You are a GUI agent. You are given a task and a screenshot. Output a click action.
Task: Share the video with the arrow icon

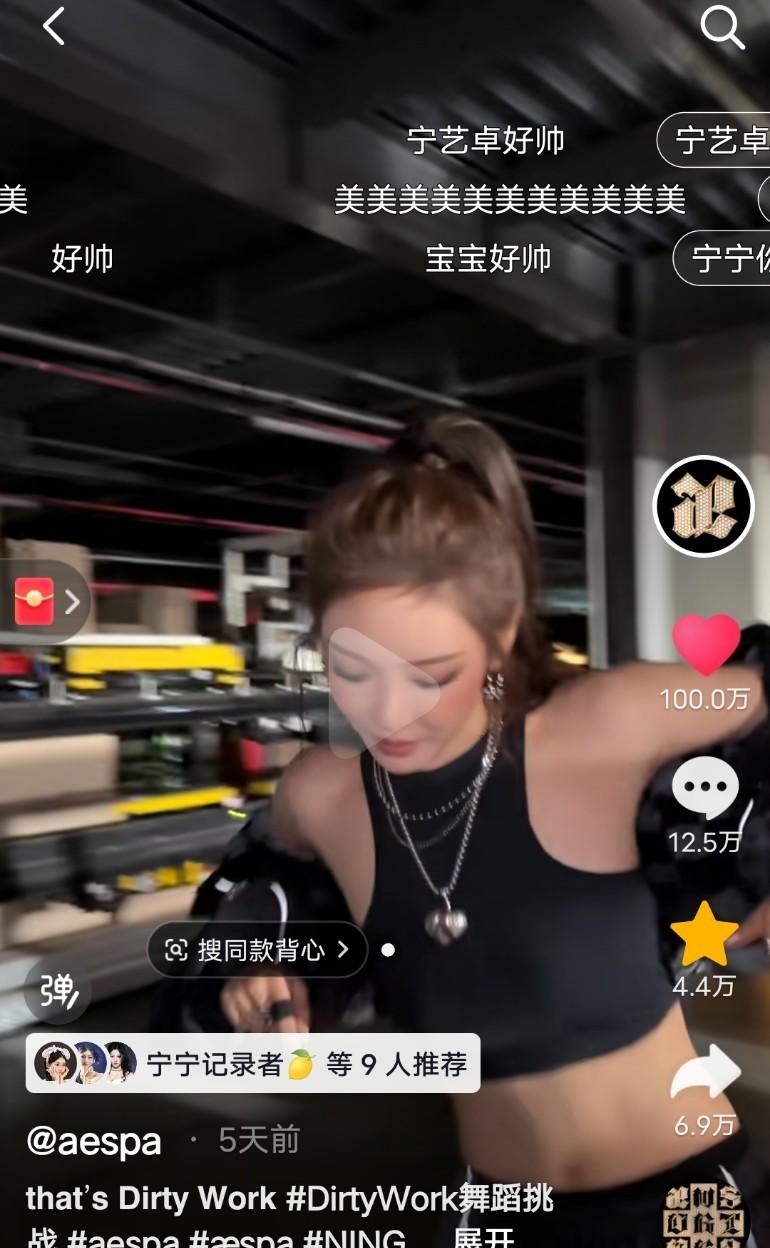[x=705, y=1073]
